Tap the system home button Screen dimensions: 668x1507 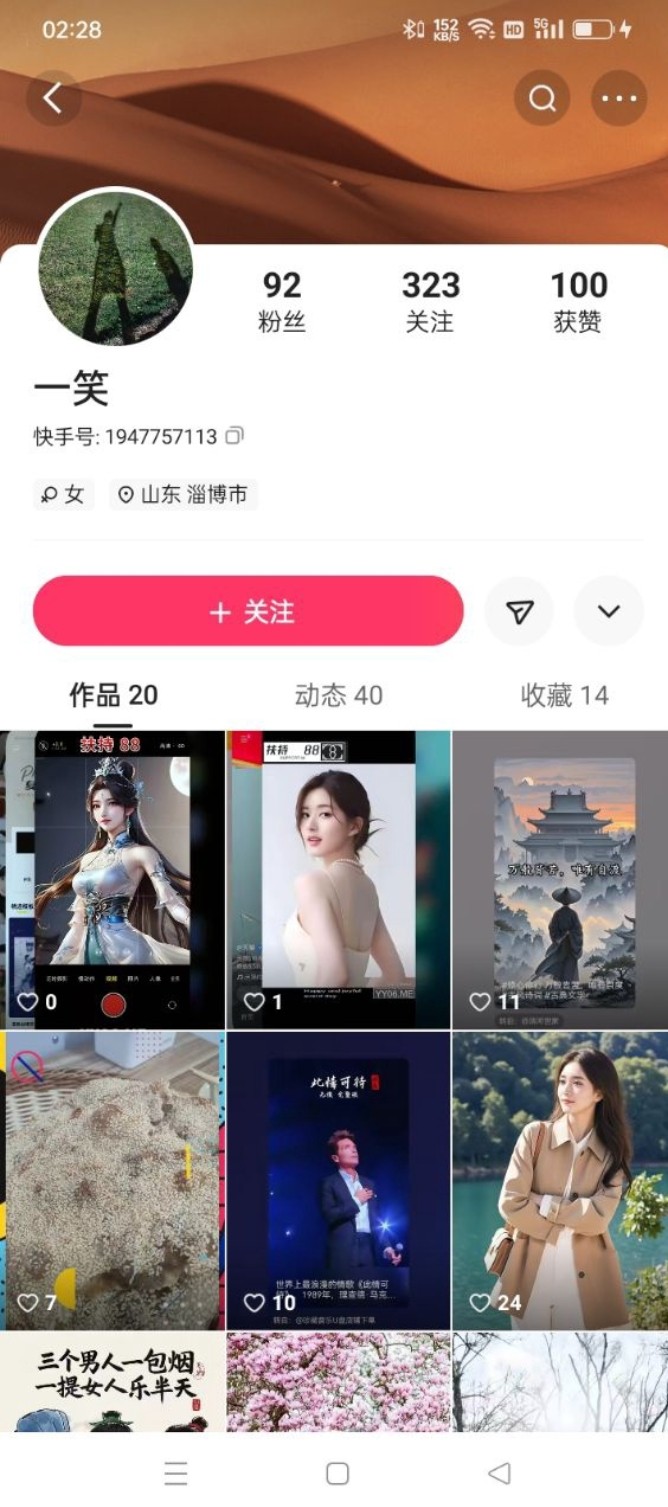coord(338,1473)
